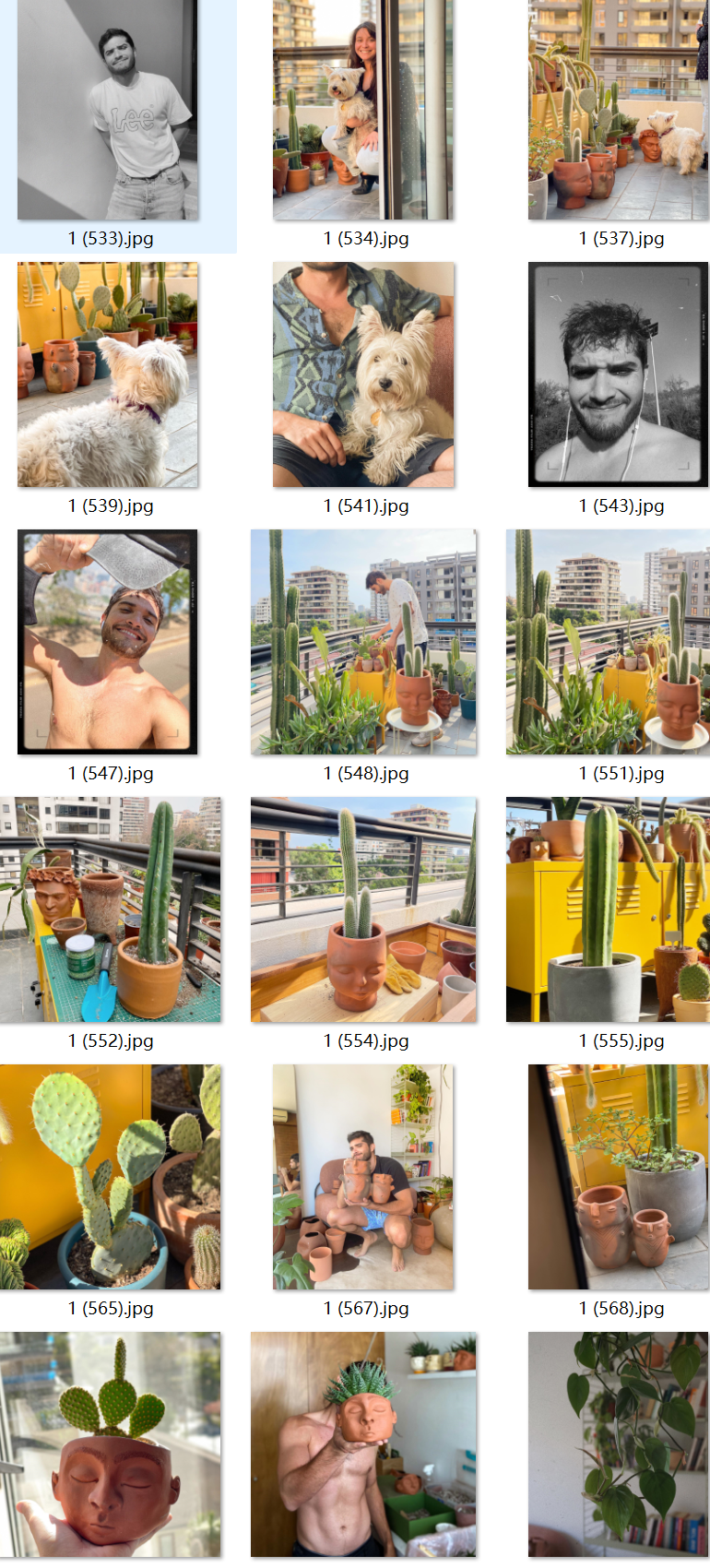This screenshot has width=710, height=1568.
Task: Open cactus photo 1 (565).jpg
Action: 111,1177
